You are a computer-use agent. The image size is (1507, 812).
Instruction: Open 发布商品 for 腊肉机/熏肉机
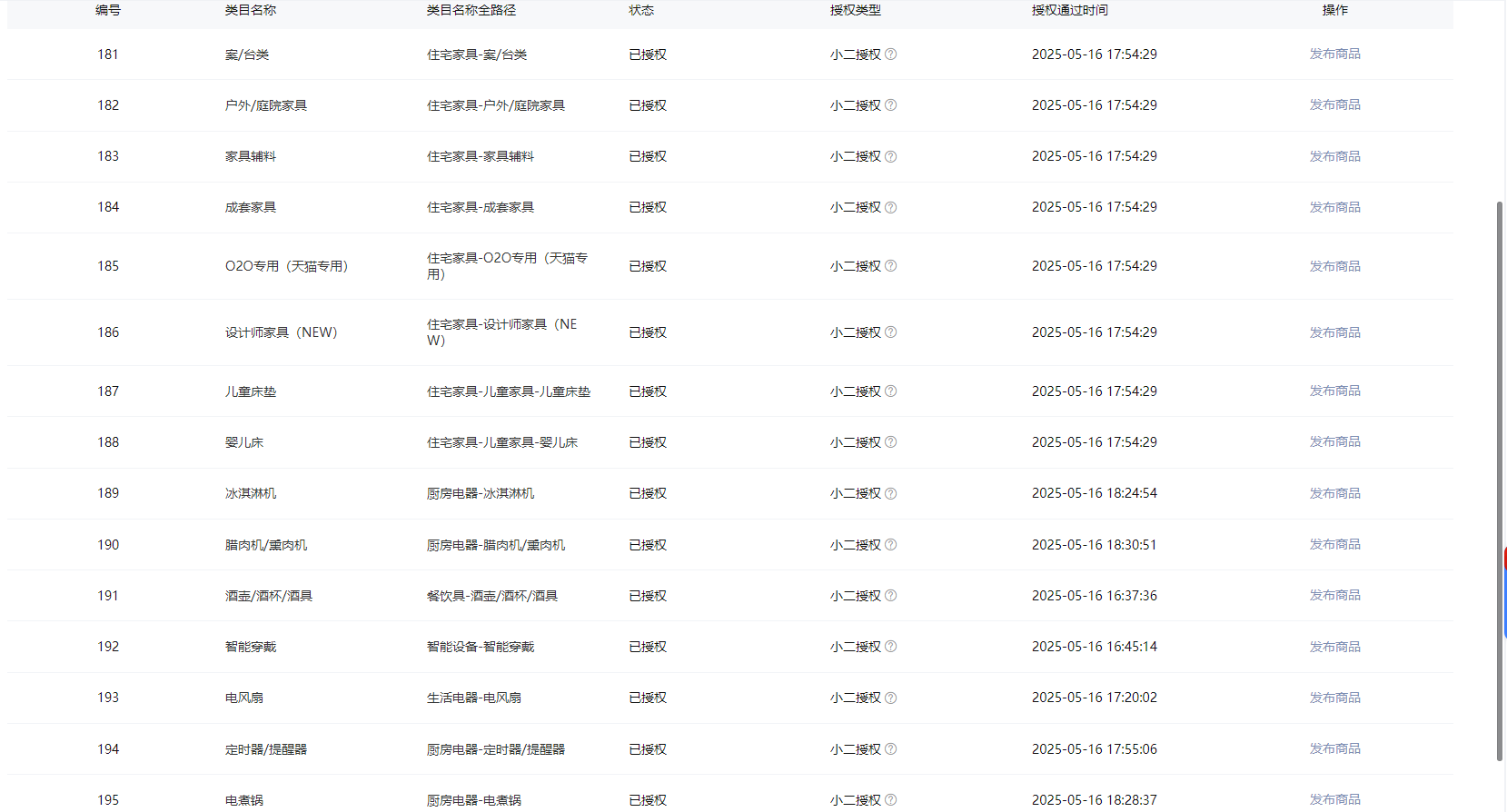tap(1334, 545)
